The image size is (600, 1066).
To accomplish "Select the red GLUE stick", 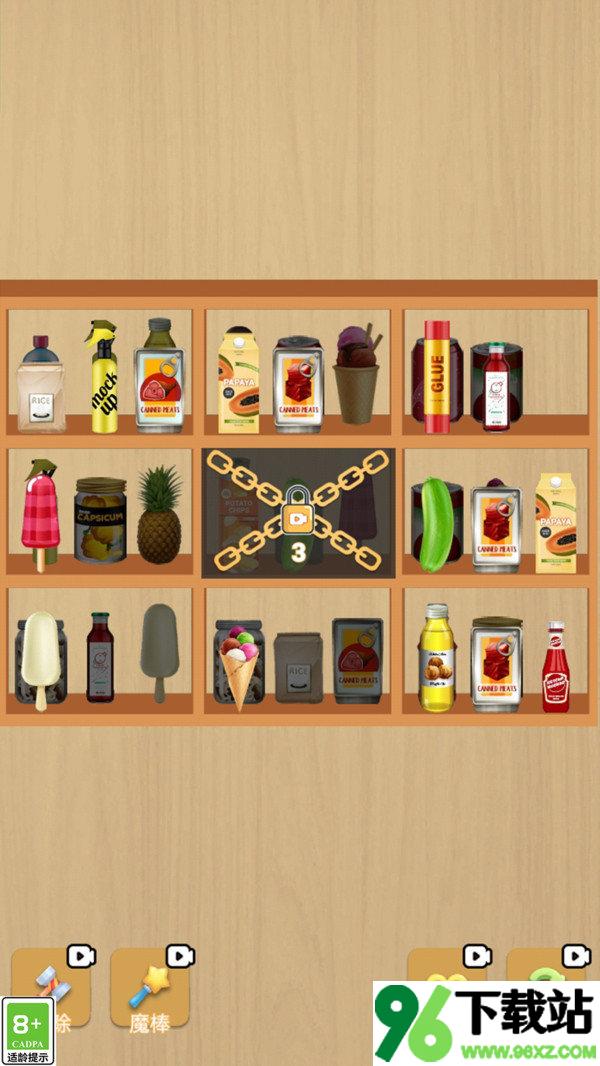I will click(x=435, y=377).
